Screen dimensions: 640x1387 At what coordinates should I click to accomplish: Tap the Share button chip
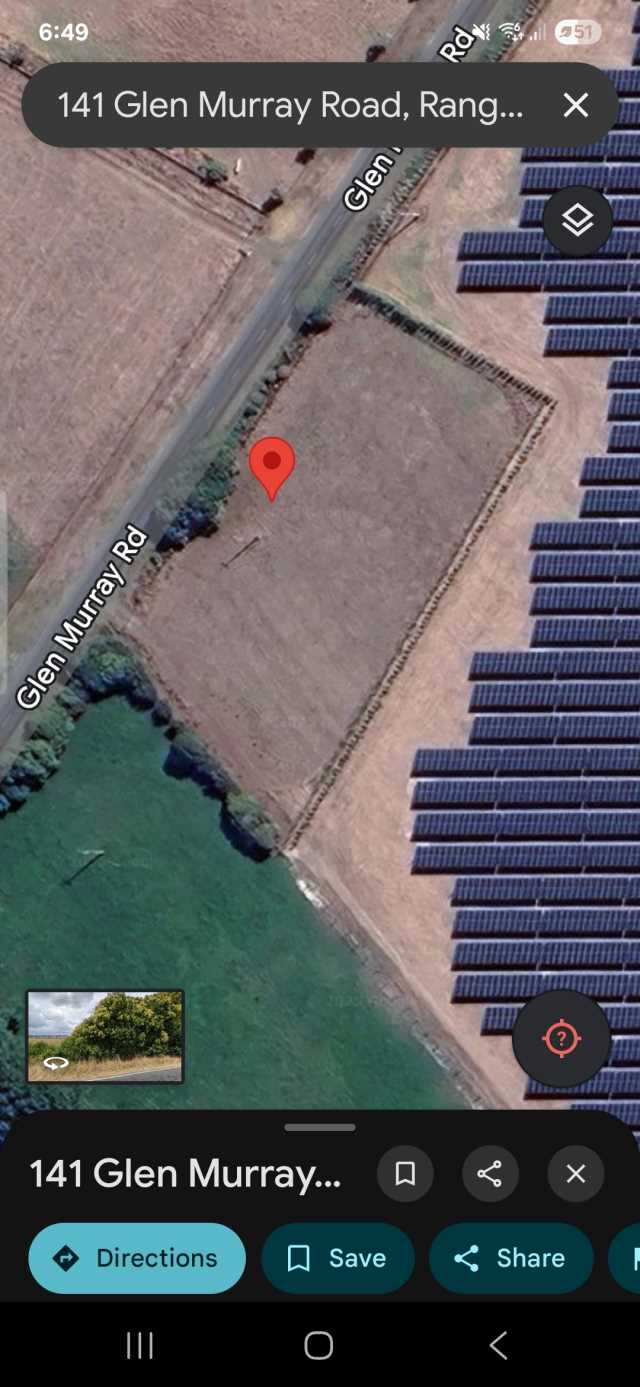pyautogui.click(x=511, y=1258)
